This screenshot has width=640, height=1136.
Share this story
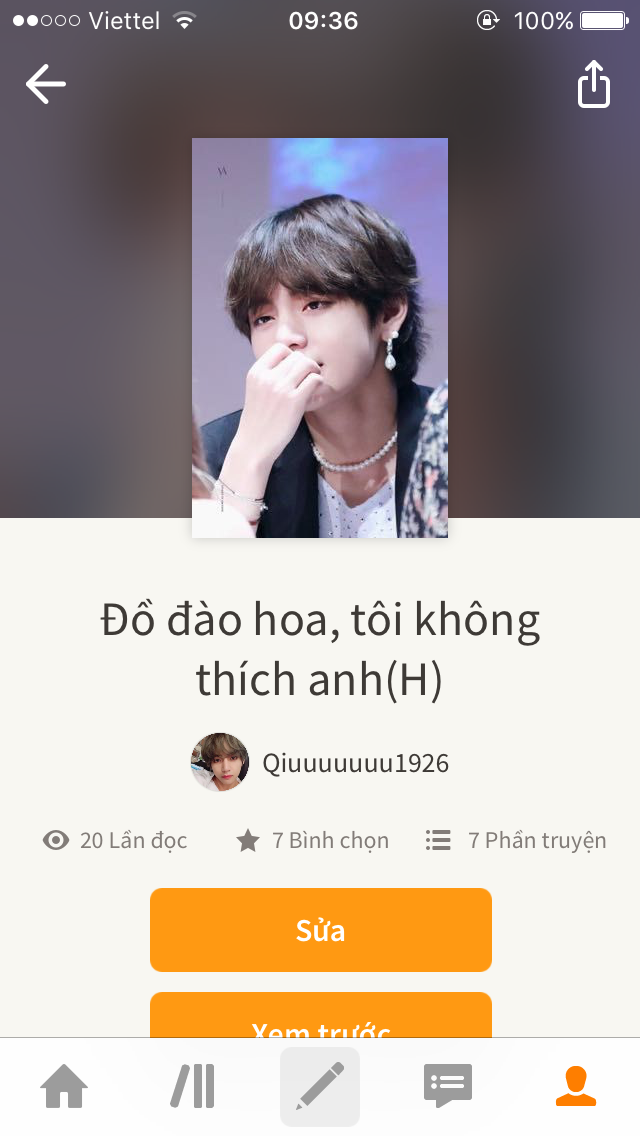(x=593, y=84)
